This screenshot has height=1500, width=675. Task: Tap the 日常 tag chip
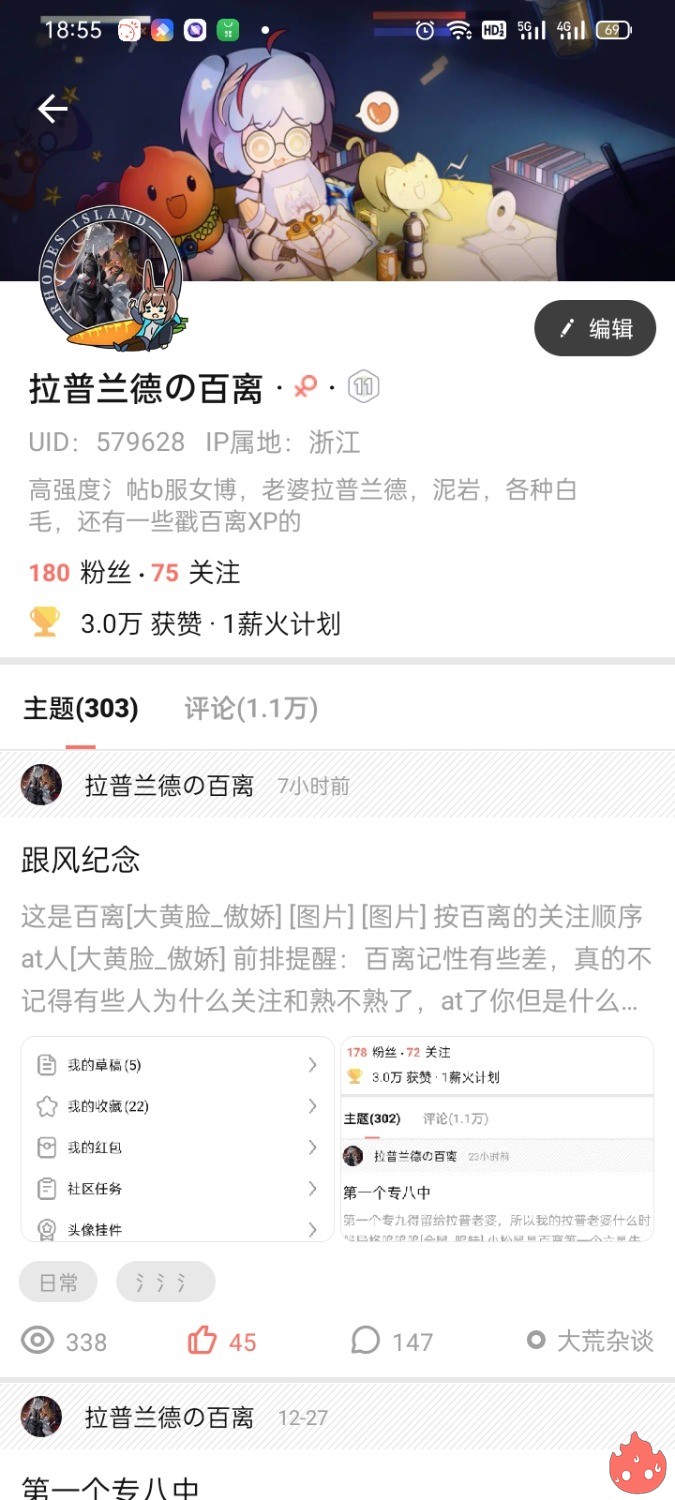(58, 1282)
